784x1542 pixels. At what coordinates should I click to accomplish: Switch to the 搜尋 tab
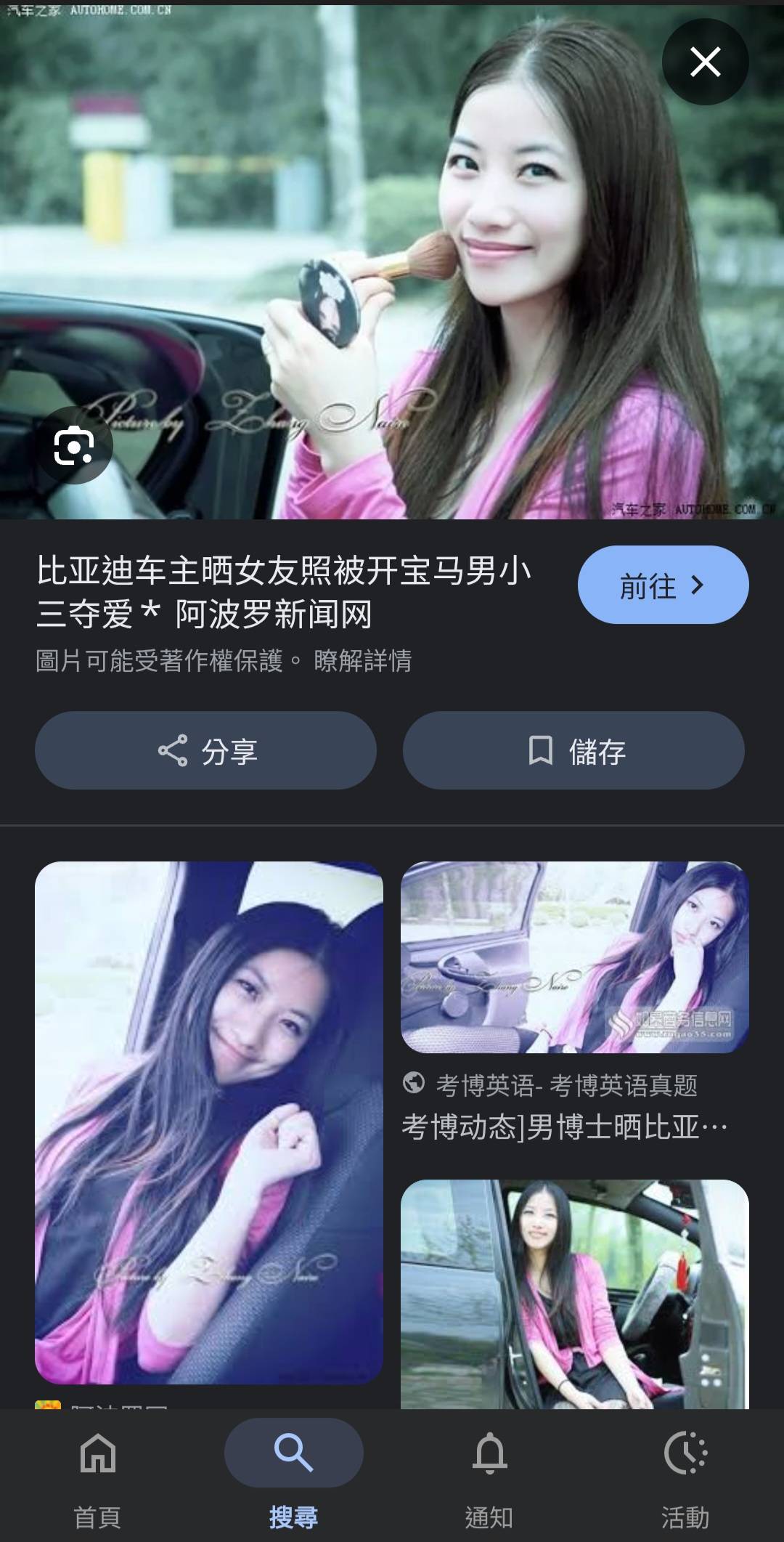(x=294, y=1474)
